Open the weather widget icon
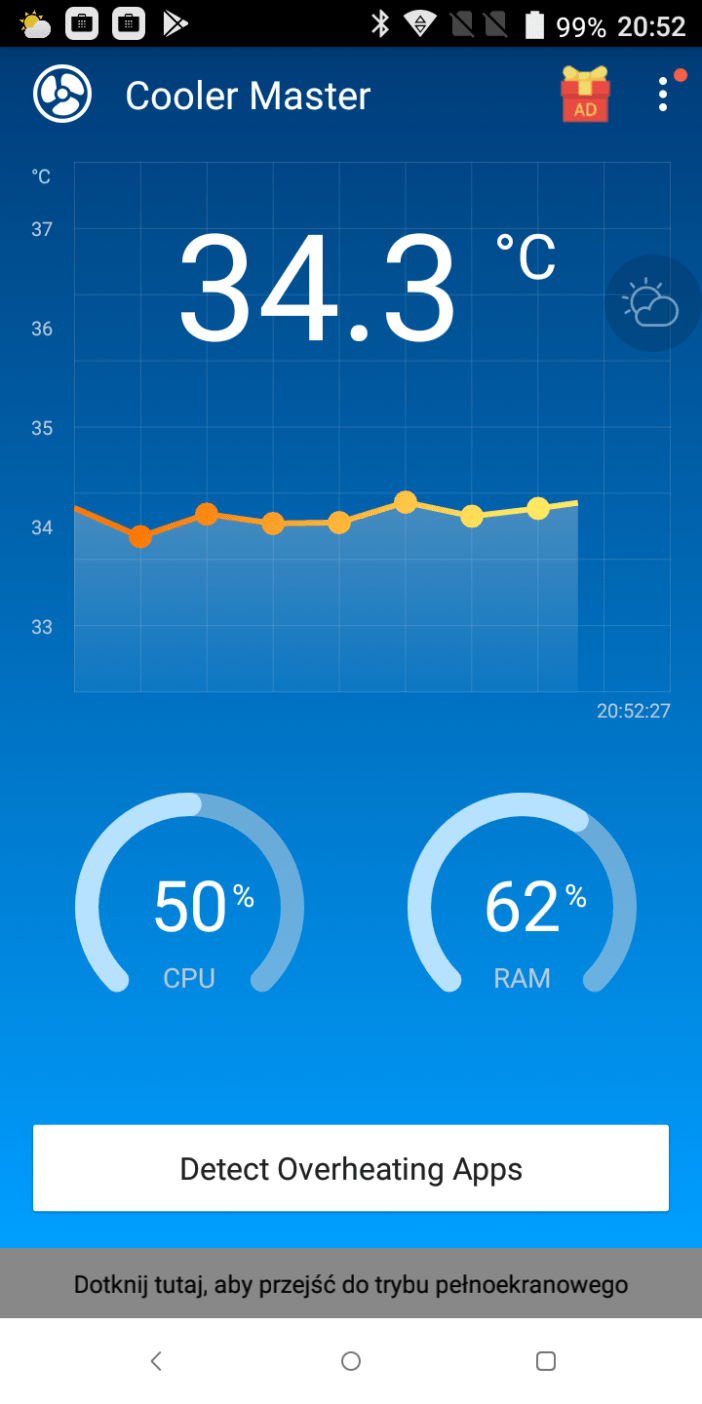Screen dimensions: 702x1404 [651, 304]
